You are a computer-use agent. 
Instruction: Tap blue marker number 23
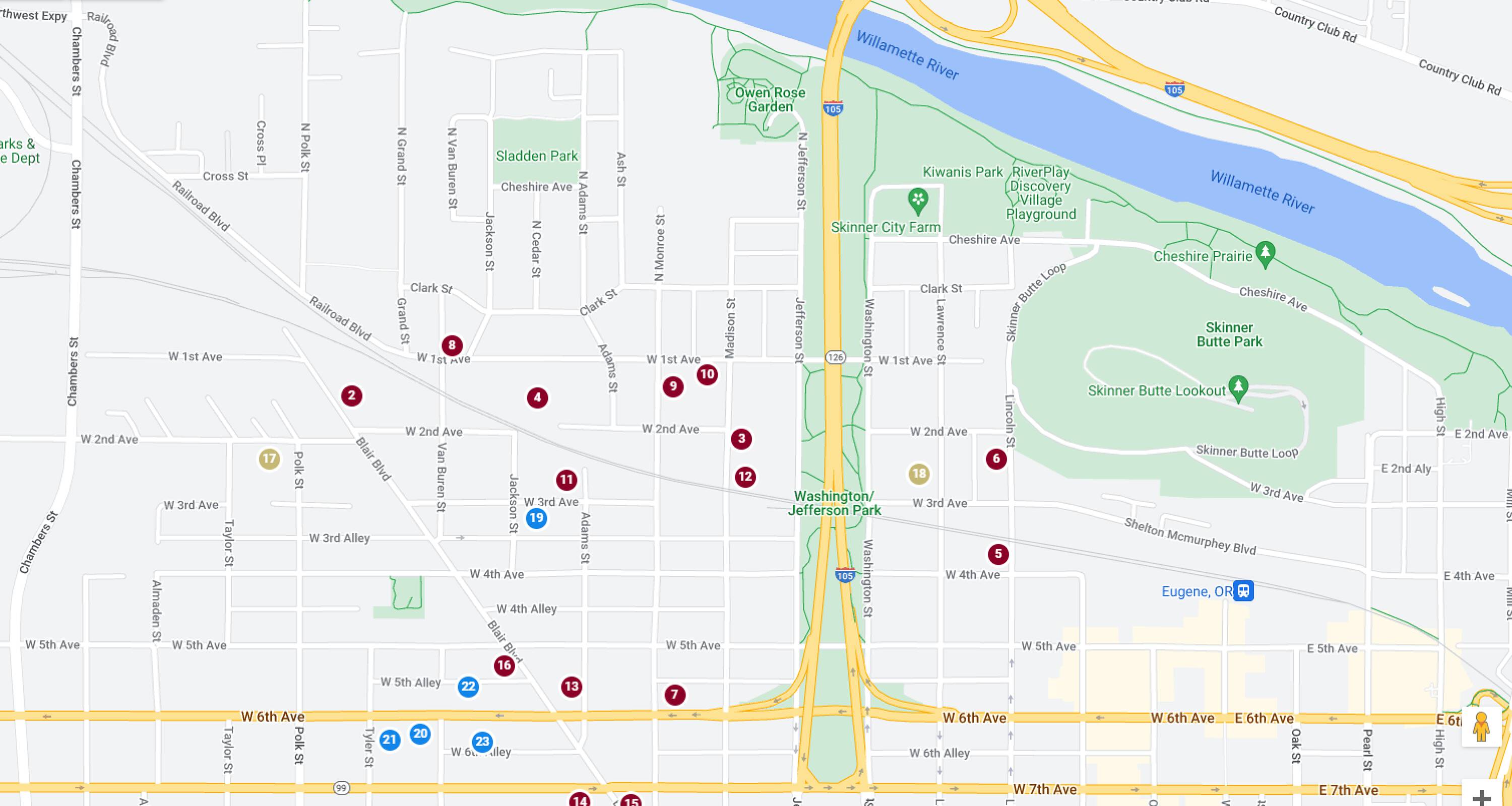point(482,742)
